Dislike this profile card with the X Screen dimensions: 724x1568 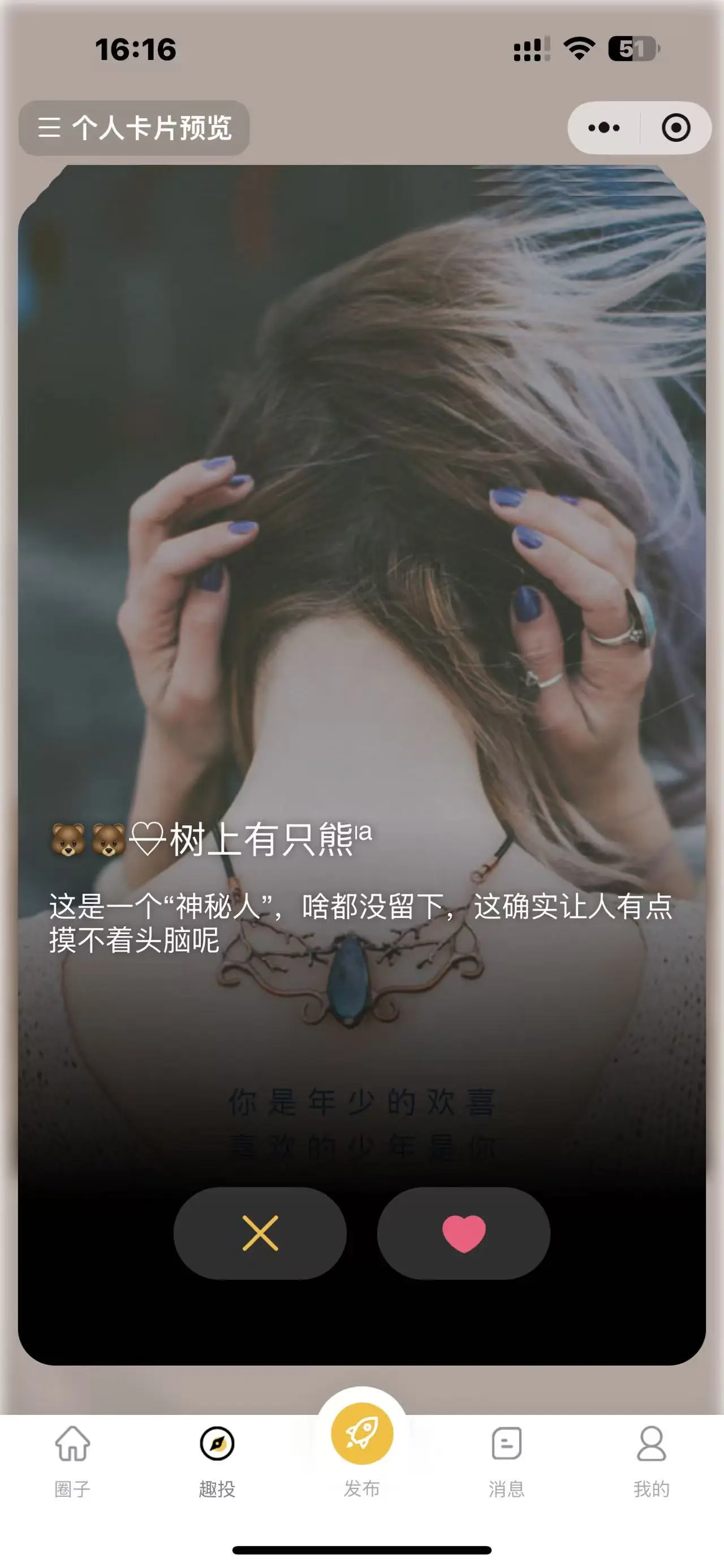coord(260,1233)
